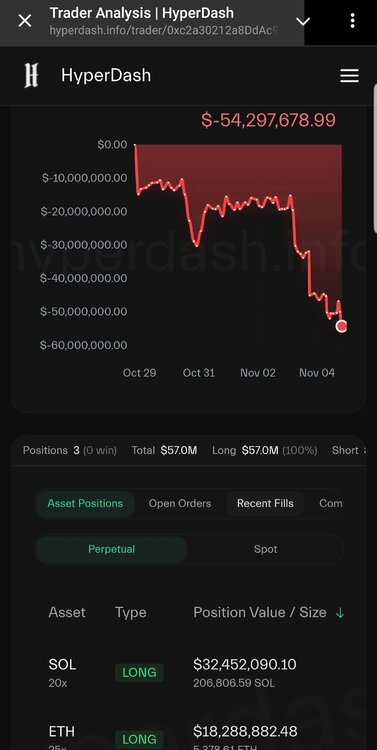The width and height of the screenshot is (377, 750).
Task: Select the Asset Positions tab
Action: point(85,504)
